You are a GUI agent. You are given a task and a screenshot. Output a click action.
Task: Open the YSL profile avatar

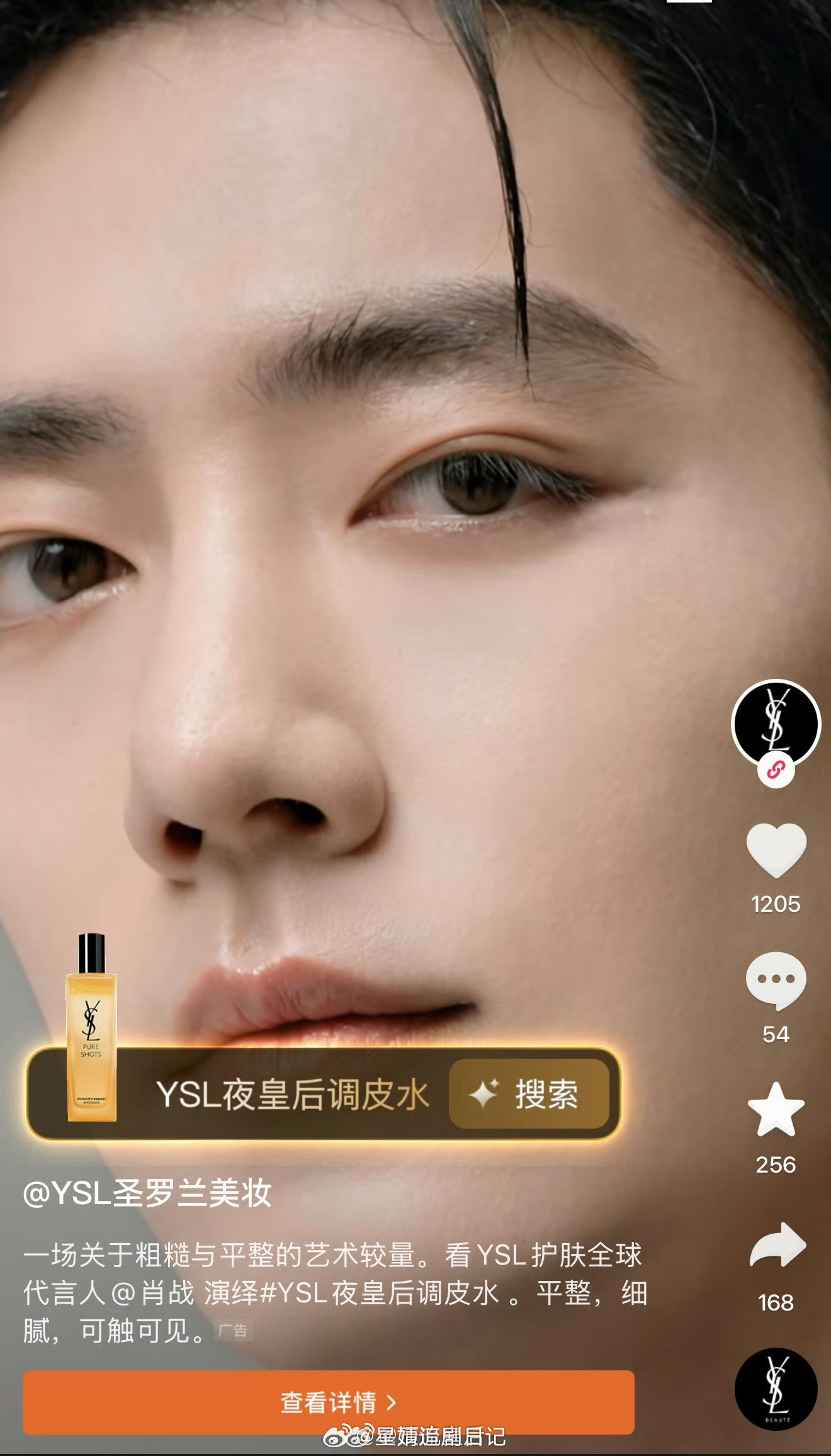776,724
